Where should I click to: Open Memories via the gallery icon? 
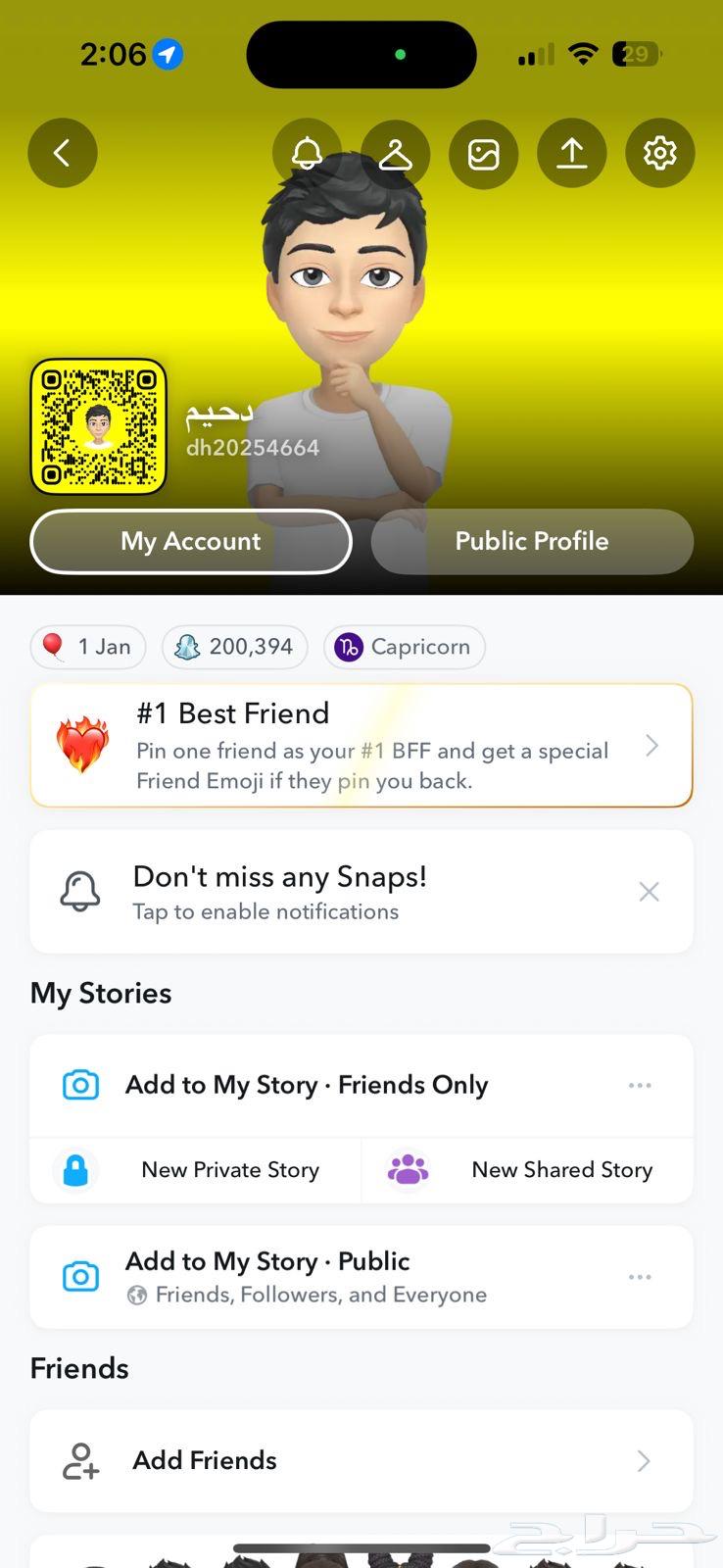483,153
